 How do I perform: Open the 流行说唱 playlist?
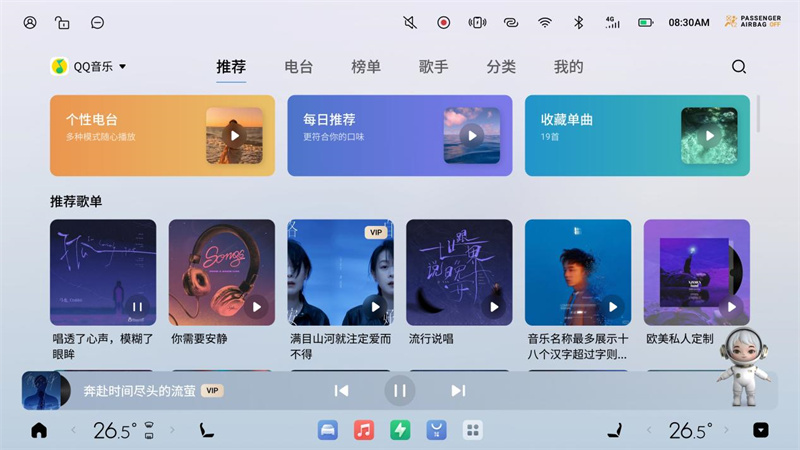coord(459,272)
